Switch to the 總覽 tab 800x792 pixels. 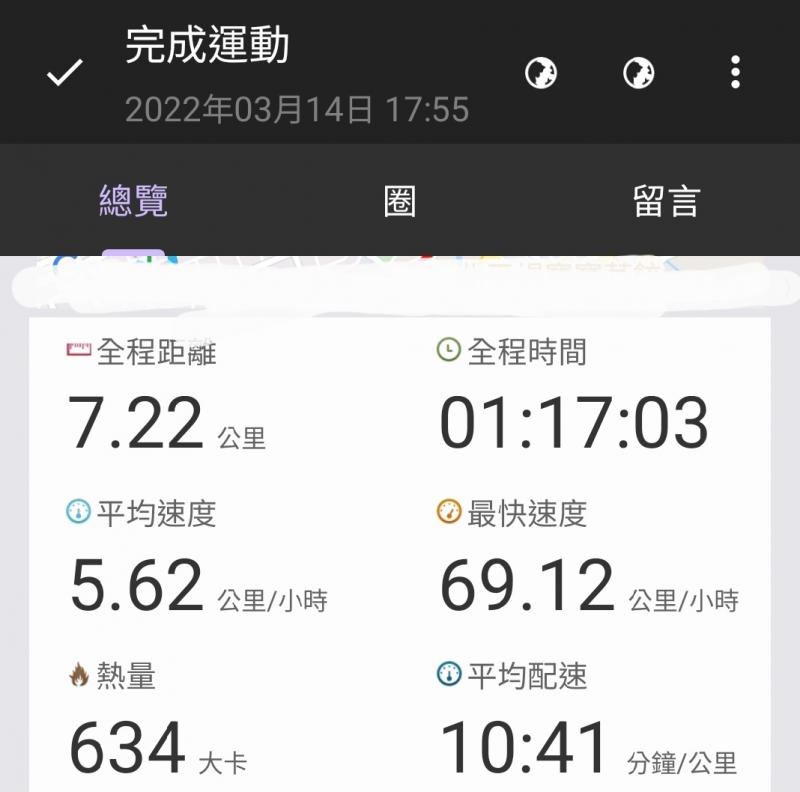(133, 201)
